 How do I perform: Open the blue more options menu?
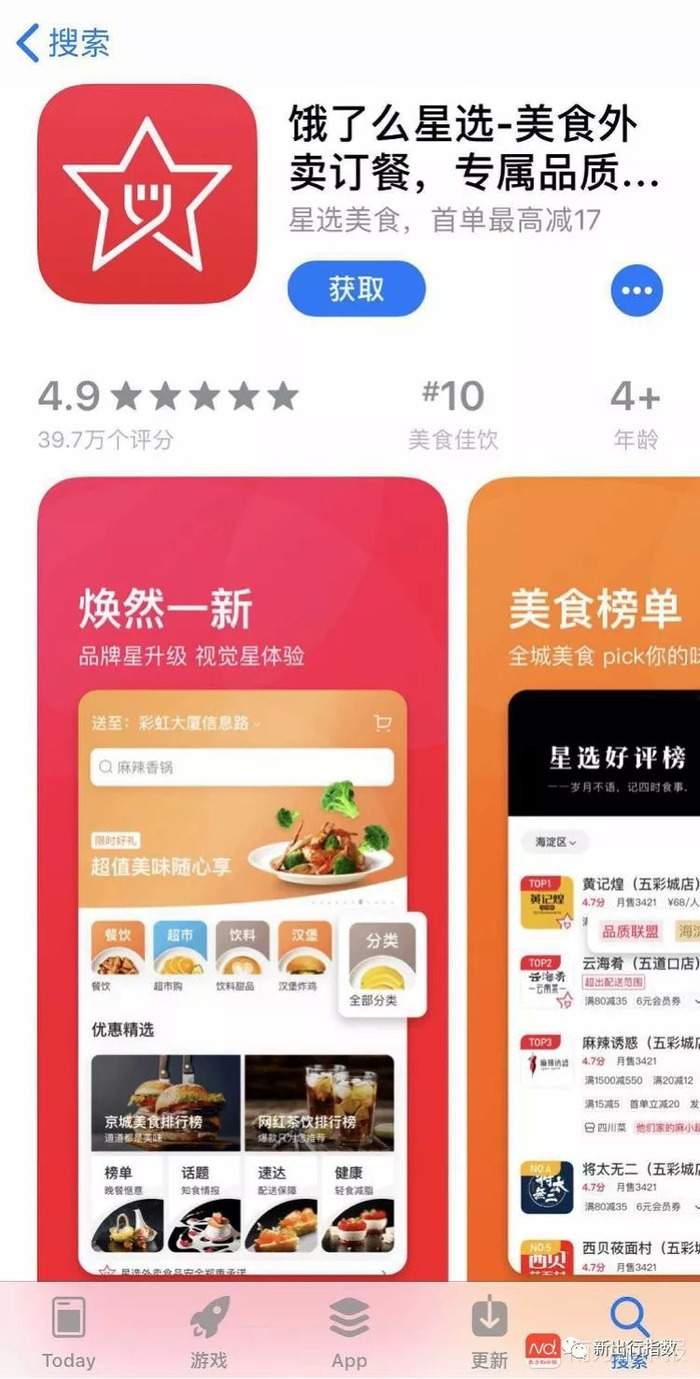click(637, 291)
